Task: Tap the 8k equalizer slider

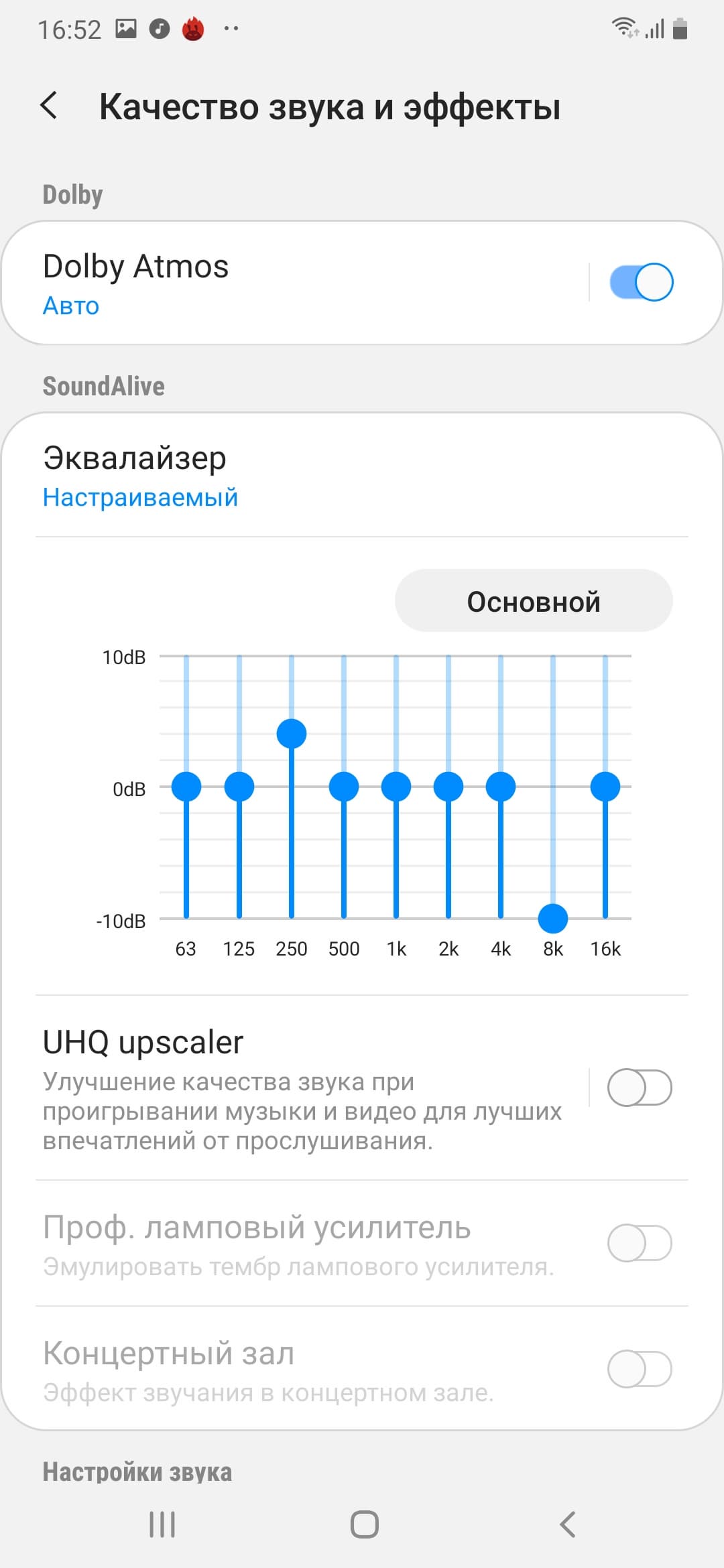Action: pos(553,918)
